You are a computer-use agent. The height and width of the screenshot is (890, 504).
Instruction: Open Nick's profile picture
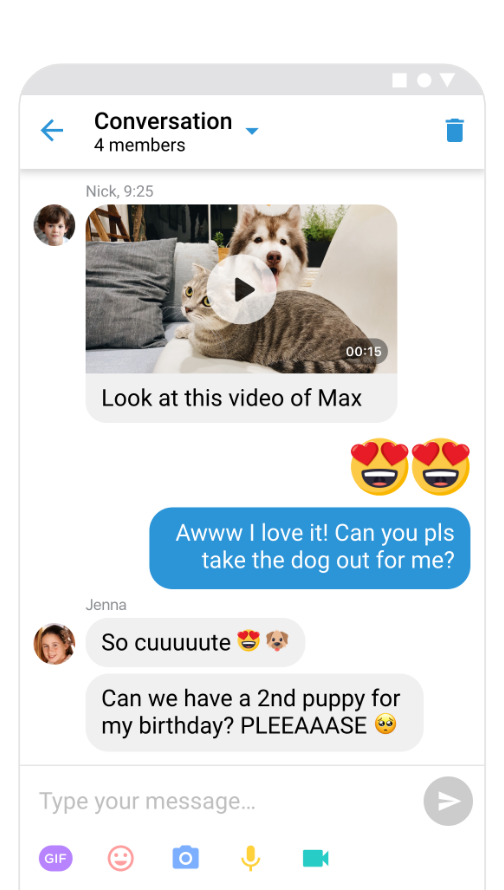pos(54,225)
